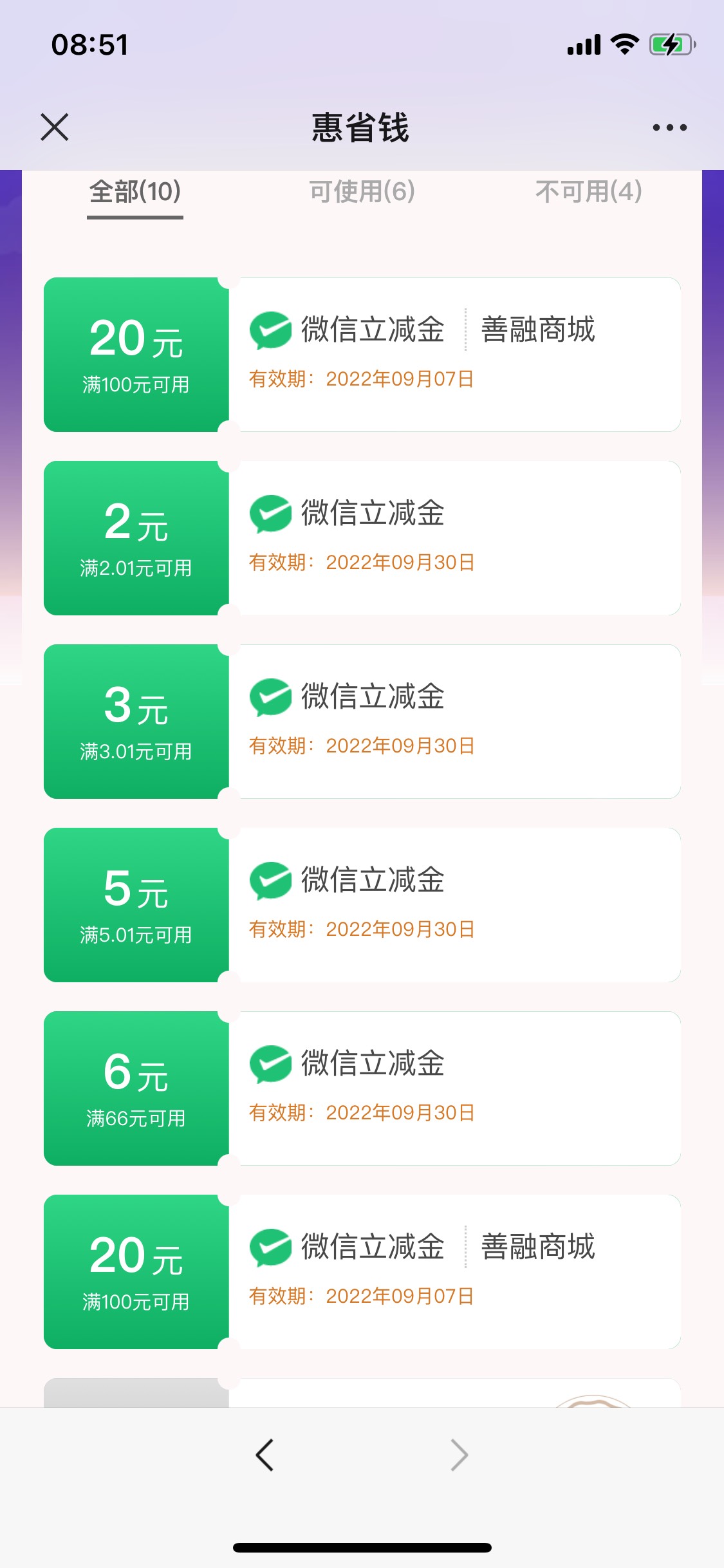Select the 3元 满3.01元可用 coupon
Viewport: 724px width, 1568px height.
click(x=362, y=722)
